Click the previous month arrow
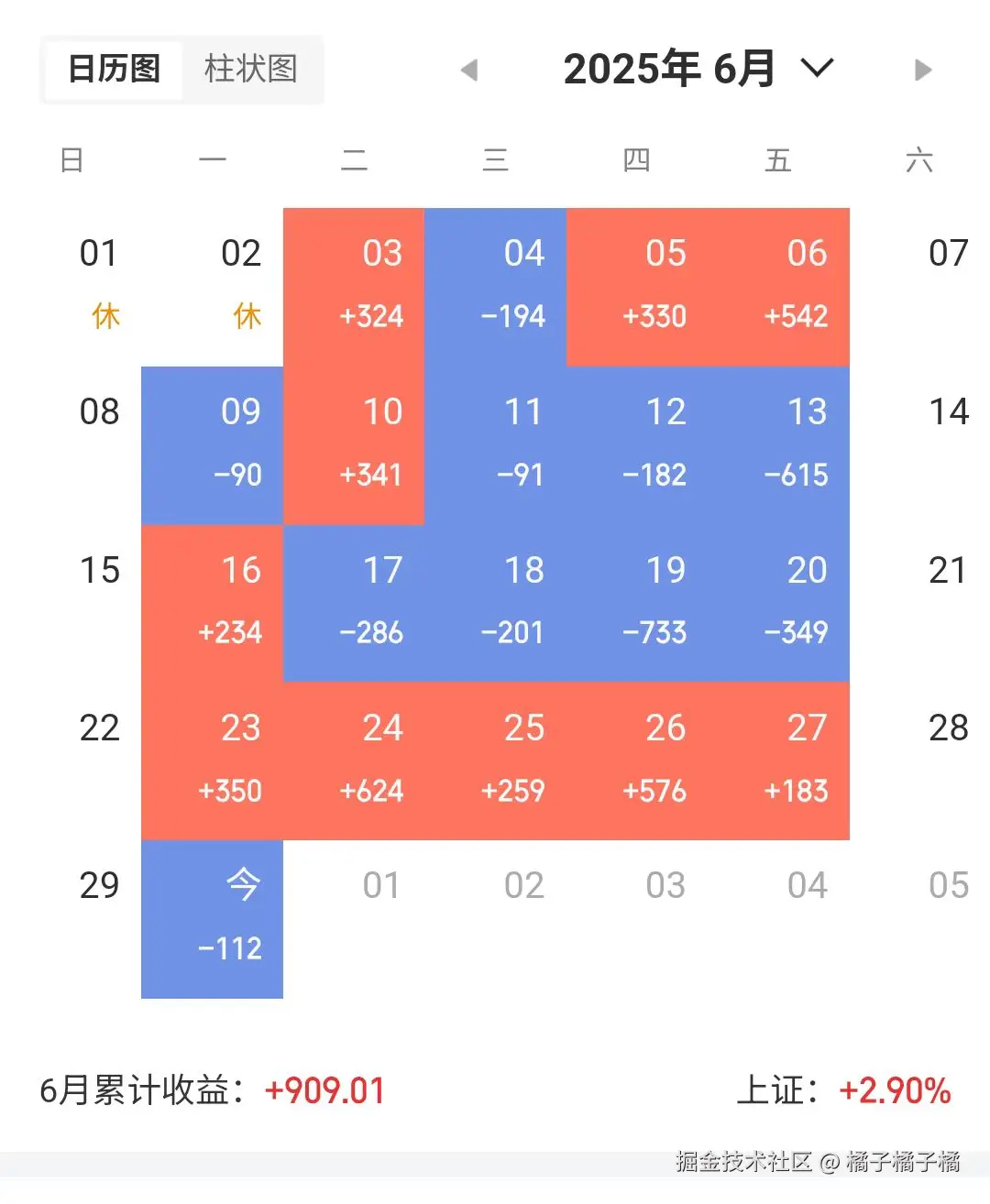The width and height of the screenshot is (990, 1204). (x=469, y=71)
